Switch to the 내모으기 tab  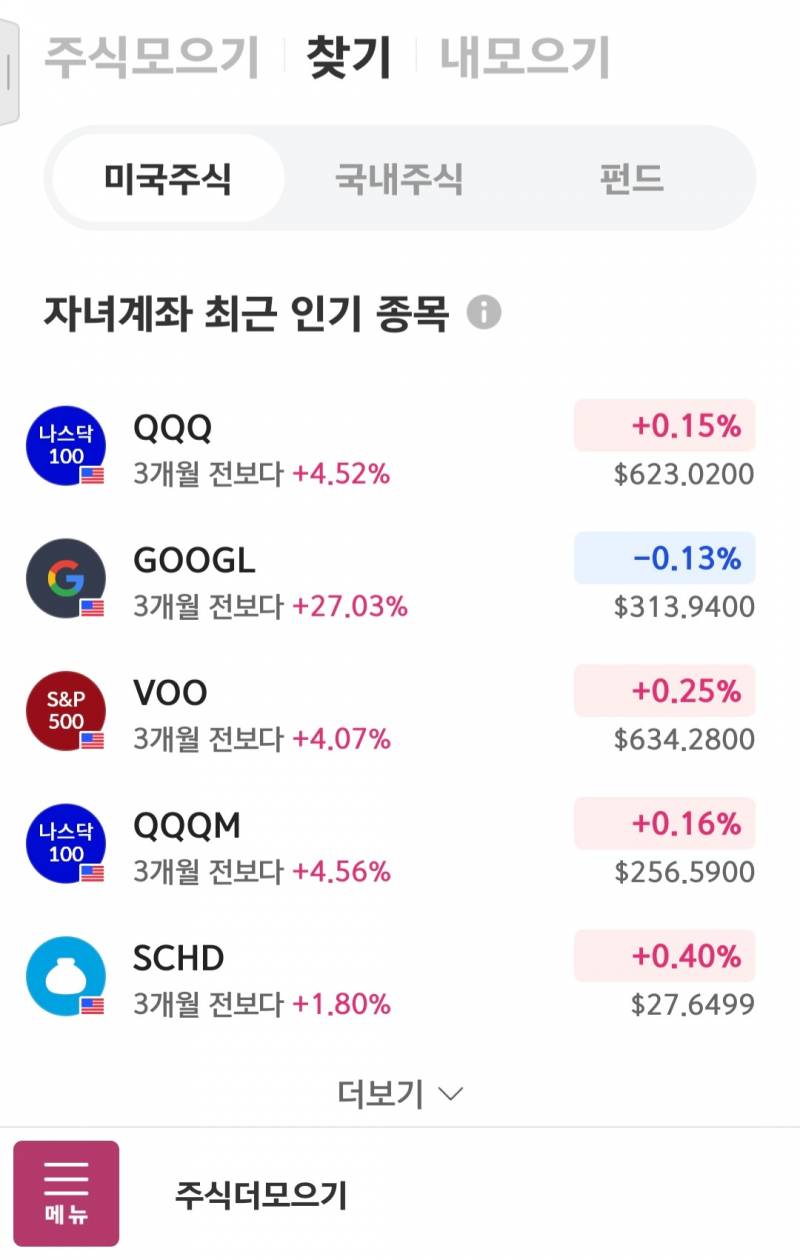[x=520, y=58]
